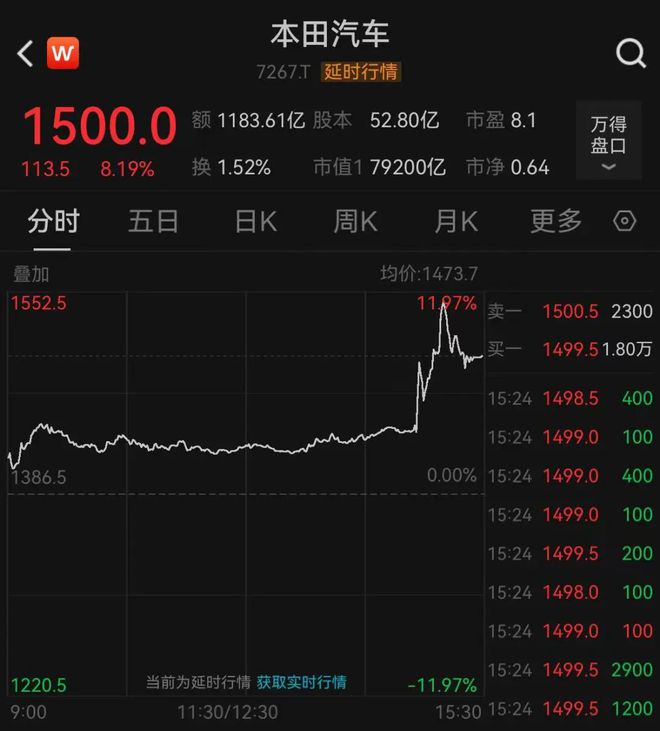The image size is (660, 731).
Task: Select the 日K chart tab
Action: (x=255, y=221)
